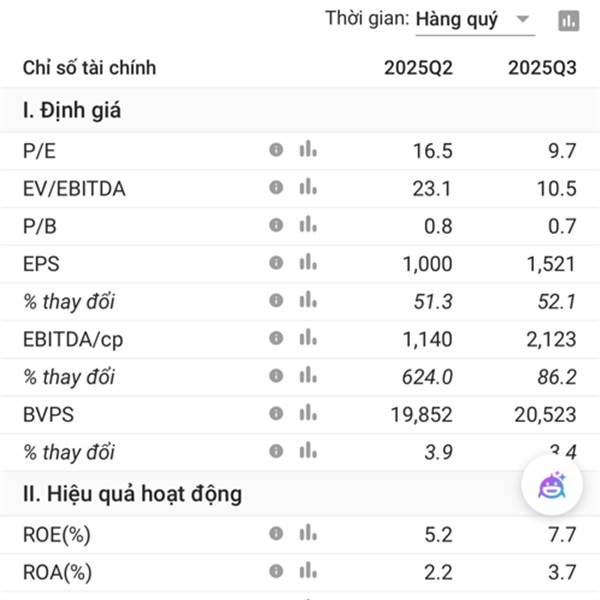Show info for EV/EBITDA
600x600 pixels.
pos(276,188)
